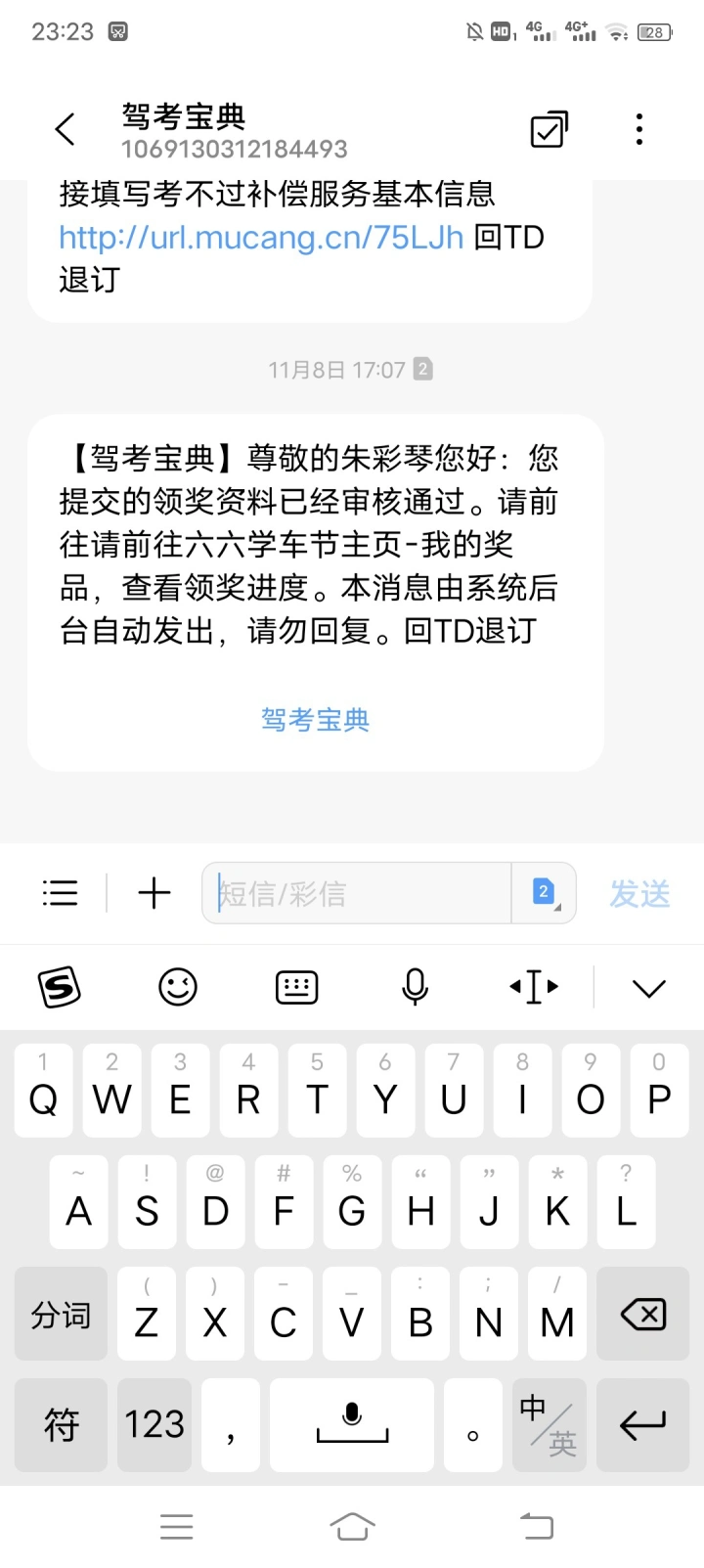Image resolution: width=704 pixels, height=1568 pixels.
Task: Focus the 短信/彩信 message field
Action: (357, 893)
